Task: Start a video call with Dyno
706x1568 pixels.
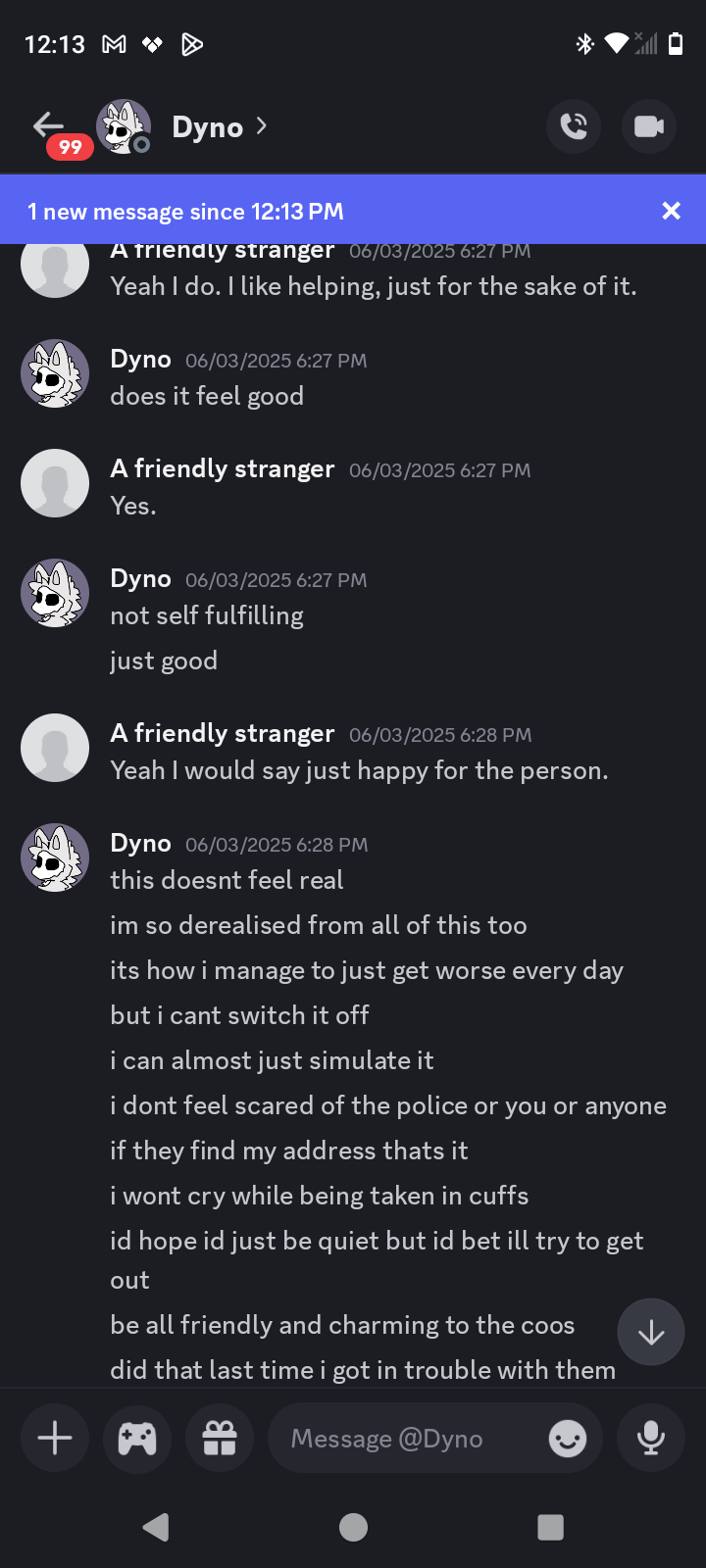Action: click(649, 126)
